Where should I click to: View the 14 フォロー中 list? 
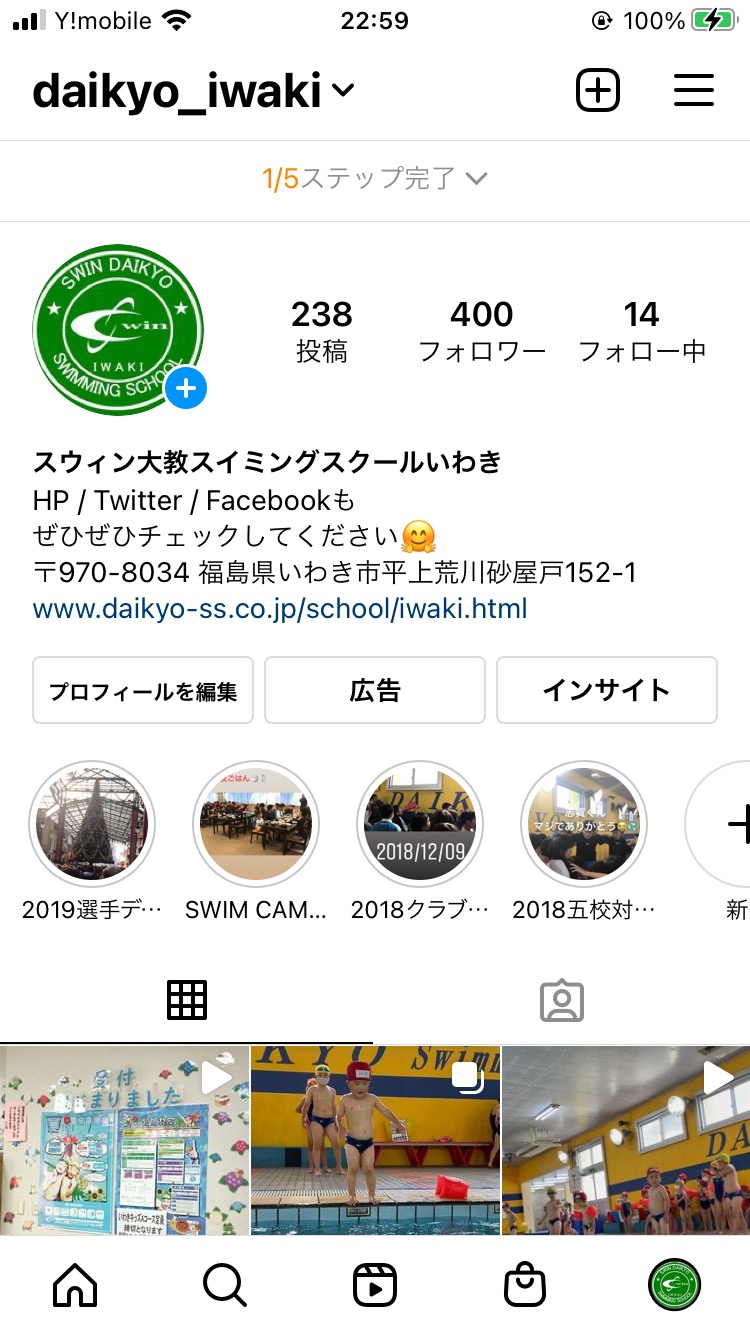tap(641, 331)
